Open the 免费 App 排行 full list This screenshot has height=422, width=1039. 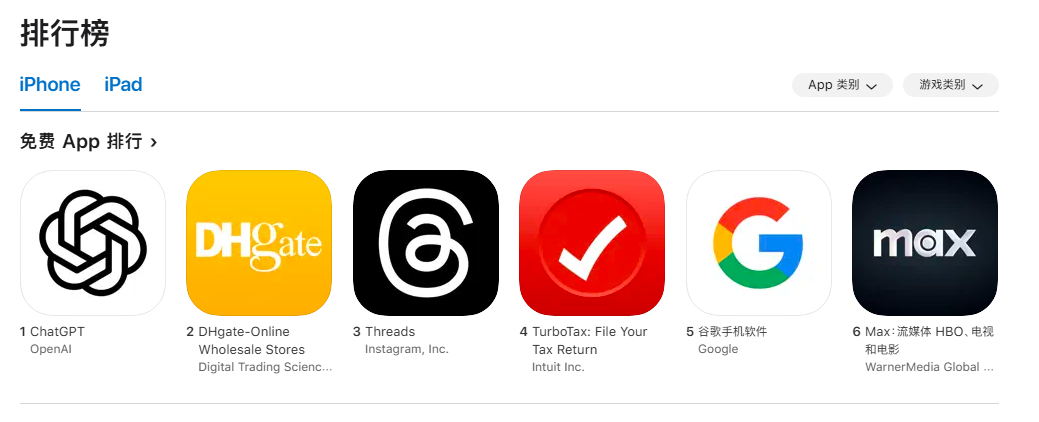tap(89, 142)
